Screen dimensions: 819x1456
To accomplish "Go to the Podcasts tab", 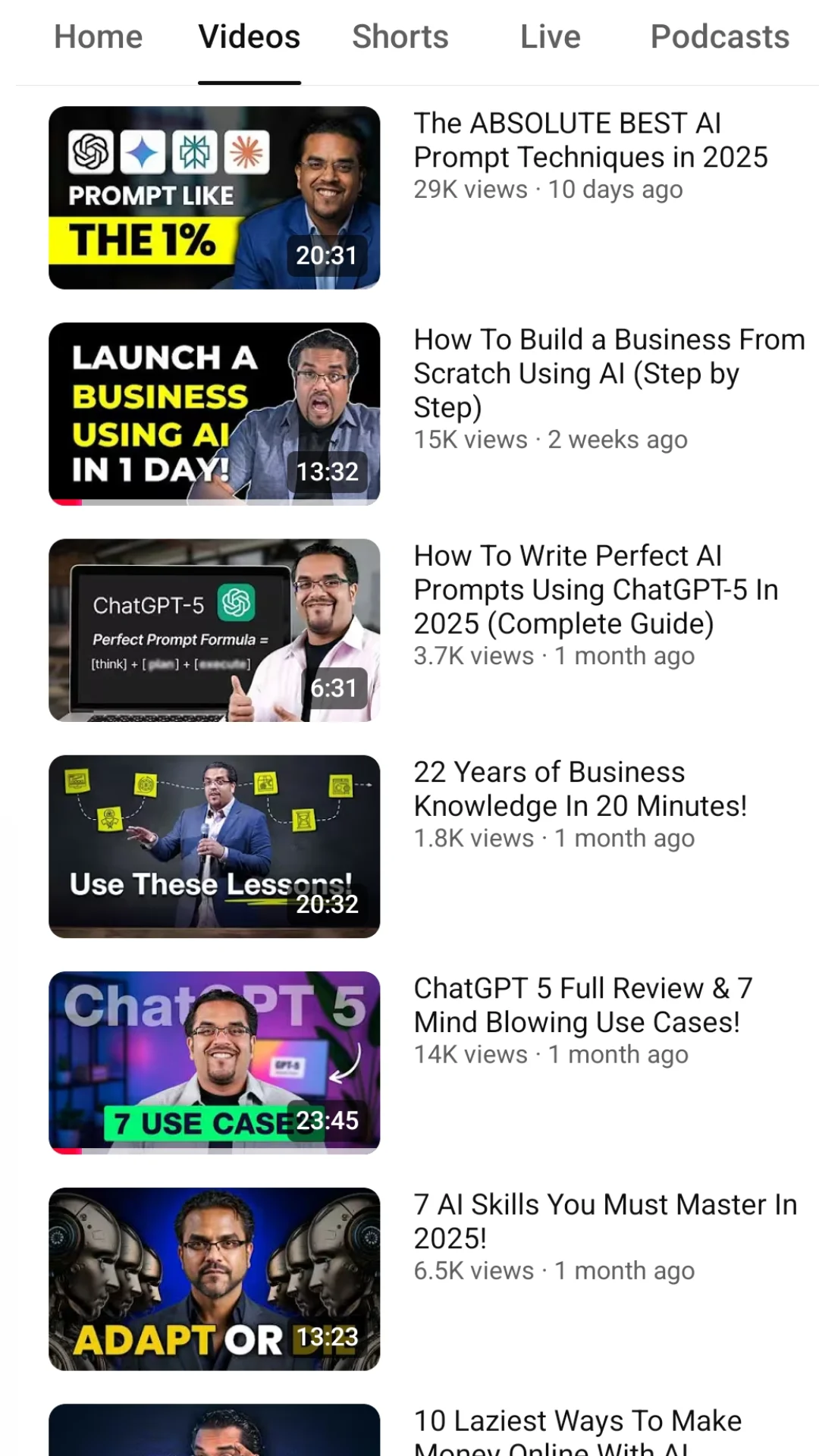I will click(720, 37).
